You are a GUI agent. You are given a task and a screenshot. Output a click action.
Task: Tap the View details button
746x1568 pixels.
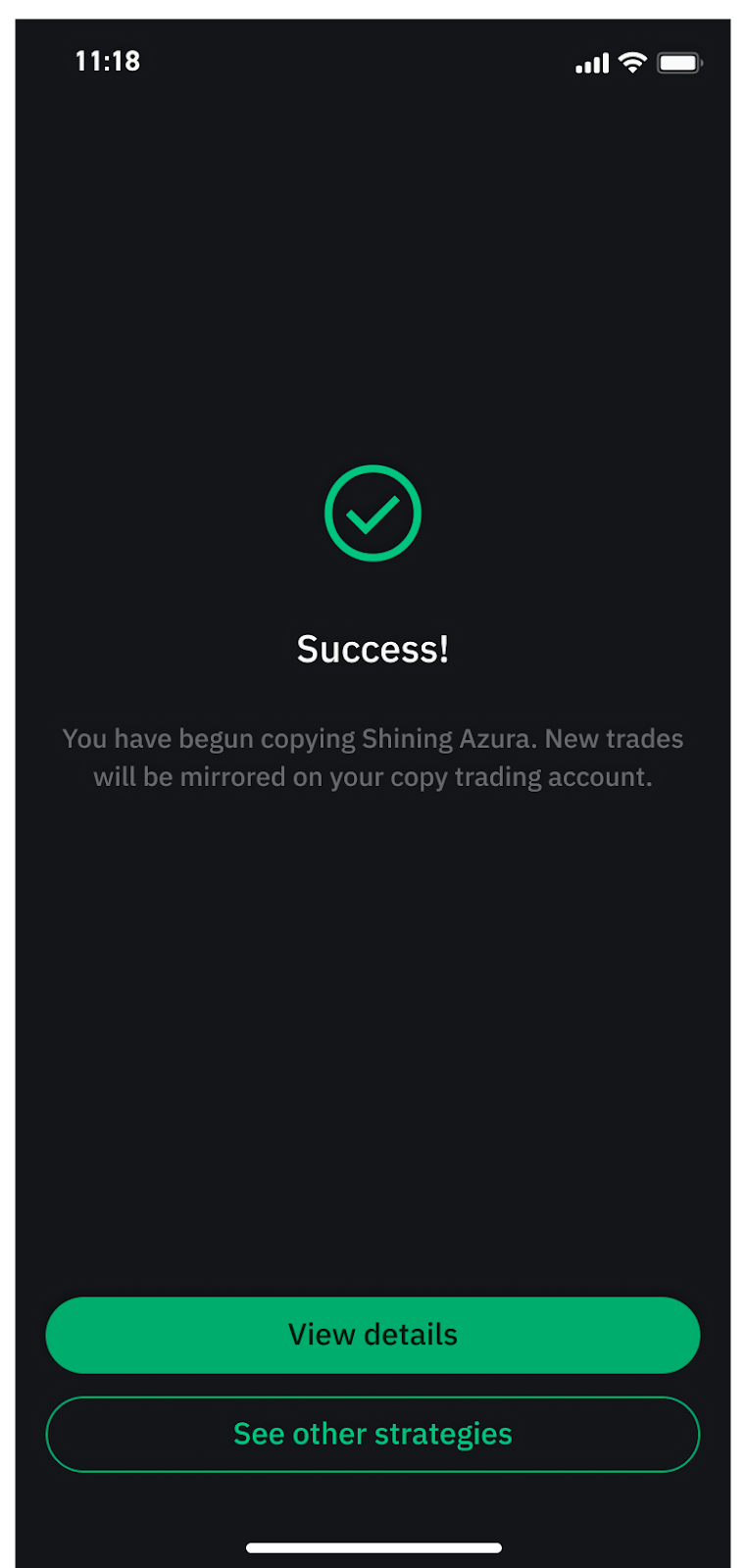click(x=373, y=1335)
